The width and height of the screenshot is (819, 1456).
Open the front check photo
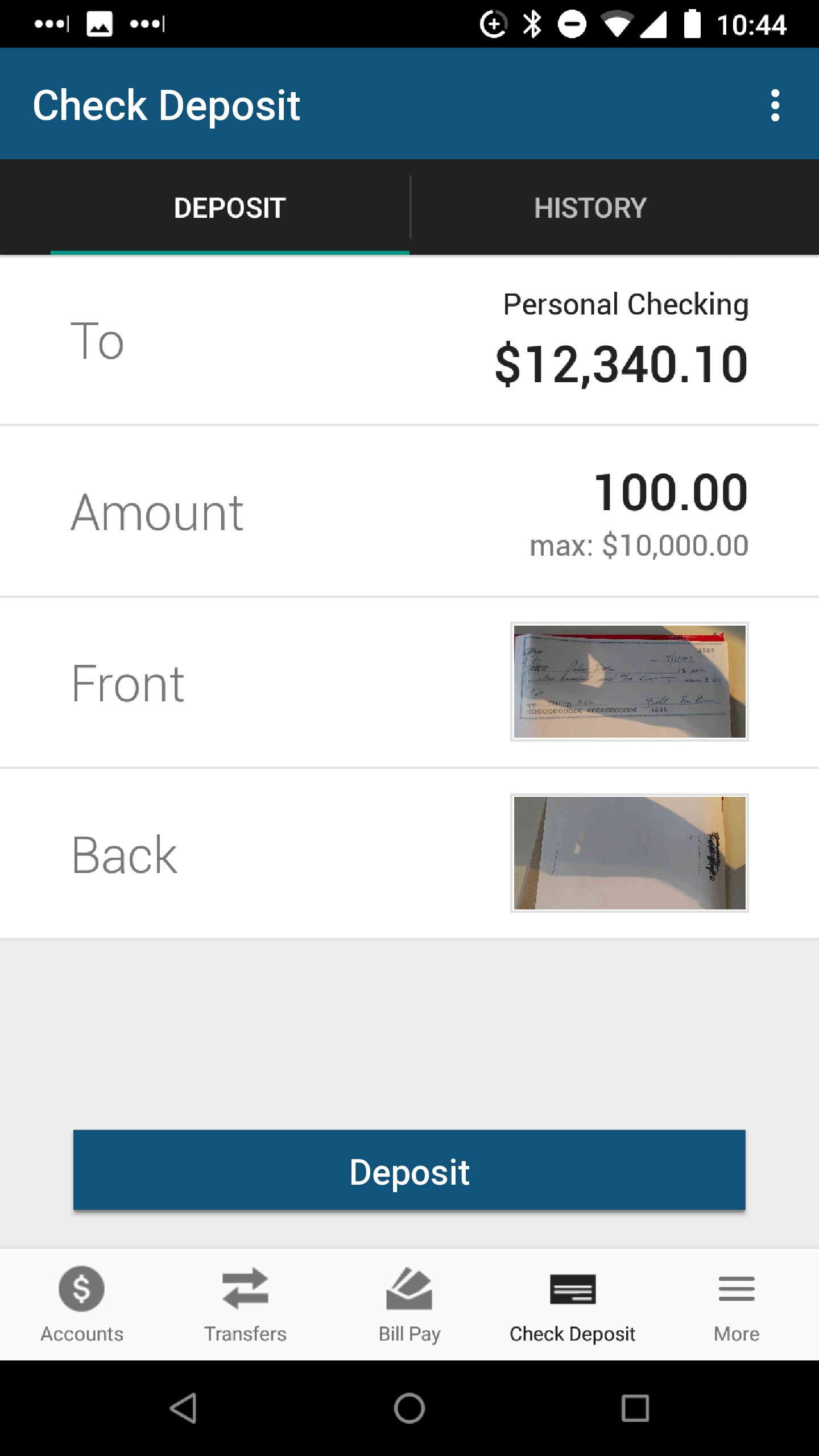pyautogui.click(x=630, y=681)
